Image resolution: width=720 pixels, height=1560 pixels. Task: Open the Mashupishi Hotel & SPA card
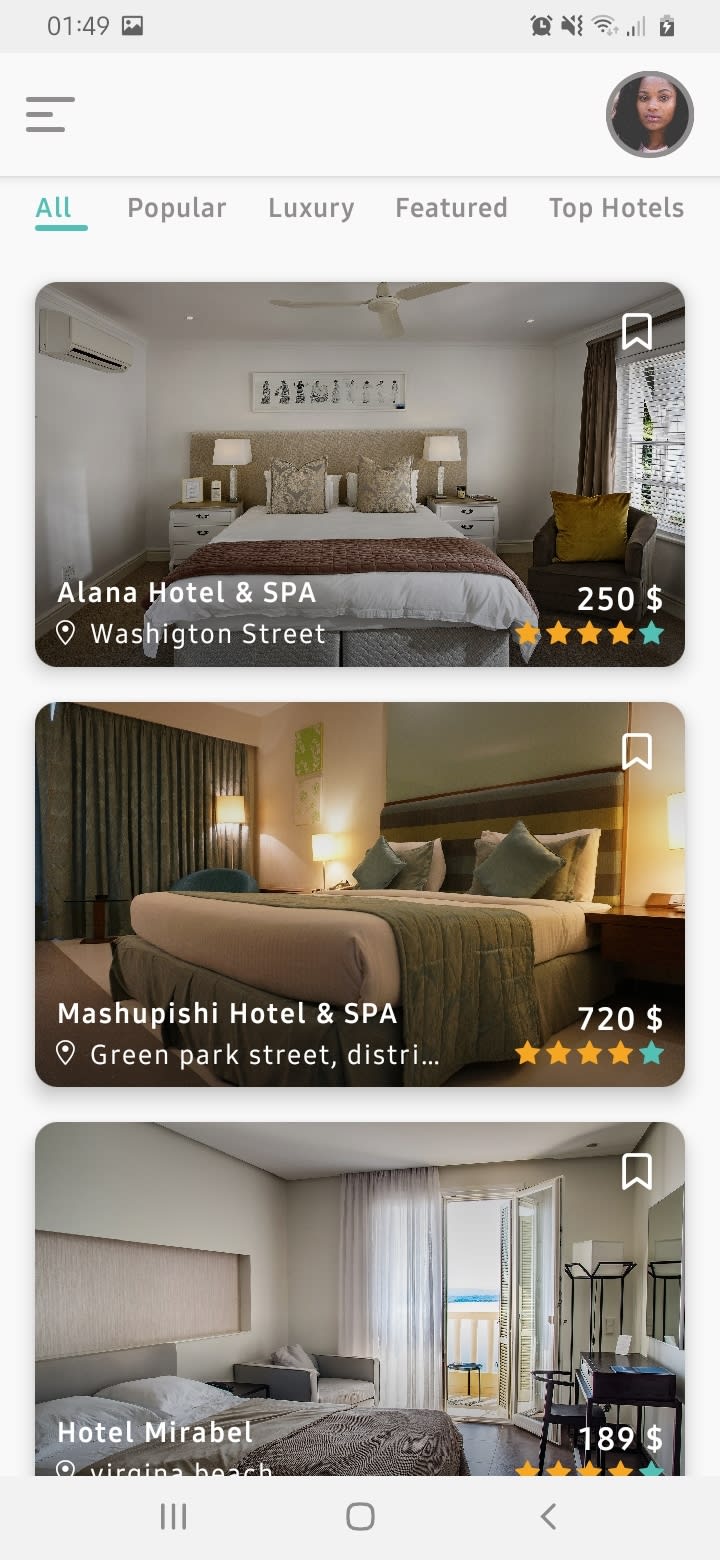[360, 894]
